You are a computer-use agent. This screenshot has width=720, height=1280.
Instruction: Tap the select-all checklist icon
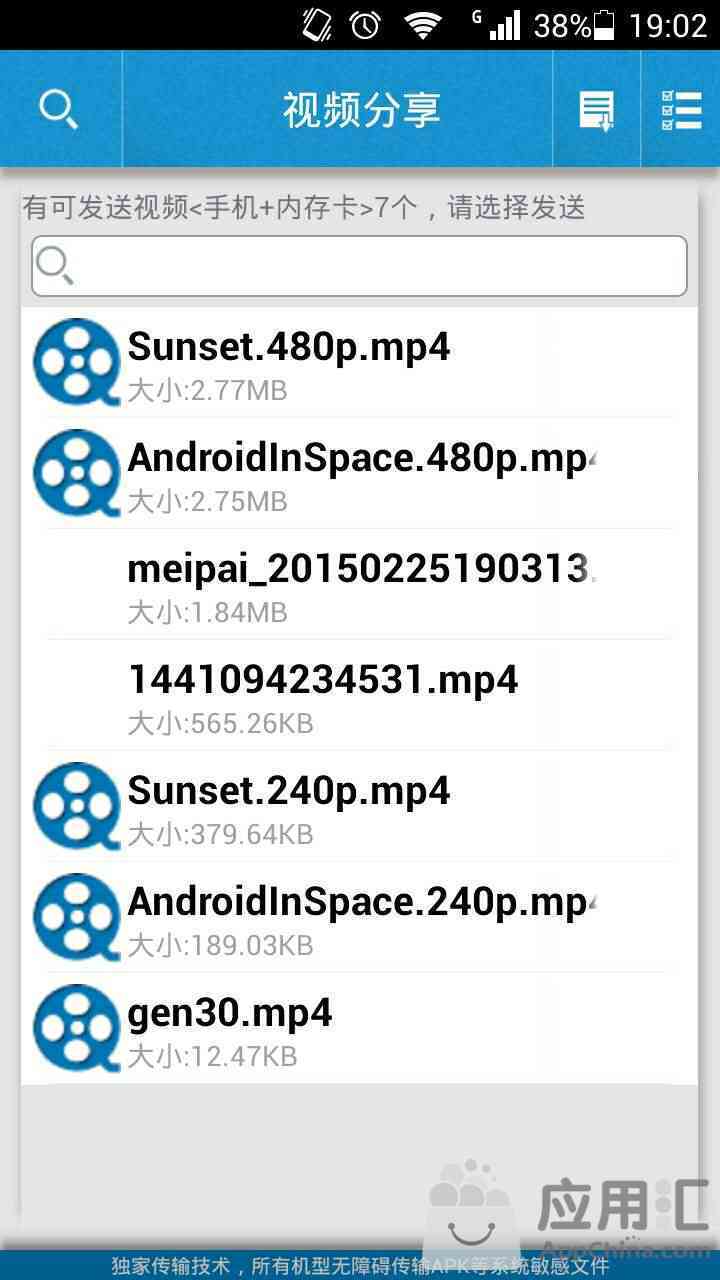681,110
